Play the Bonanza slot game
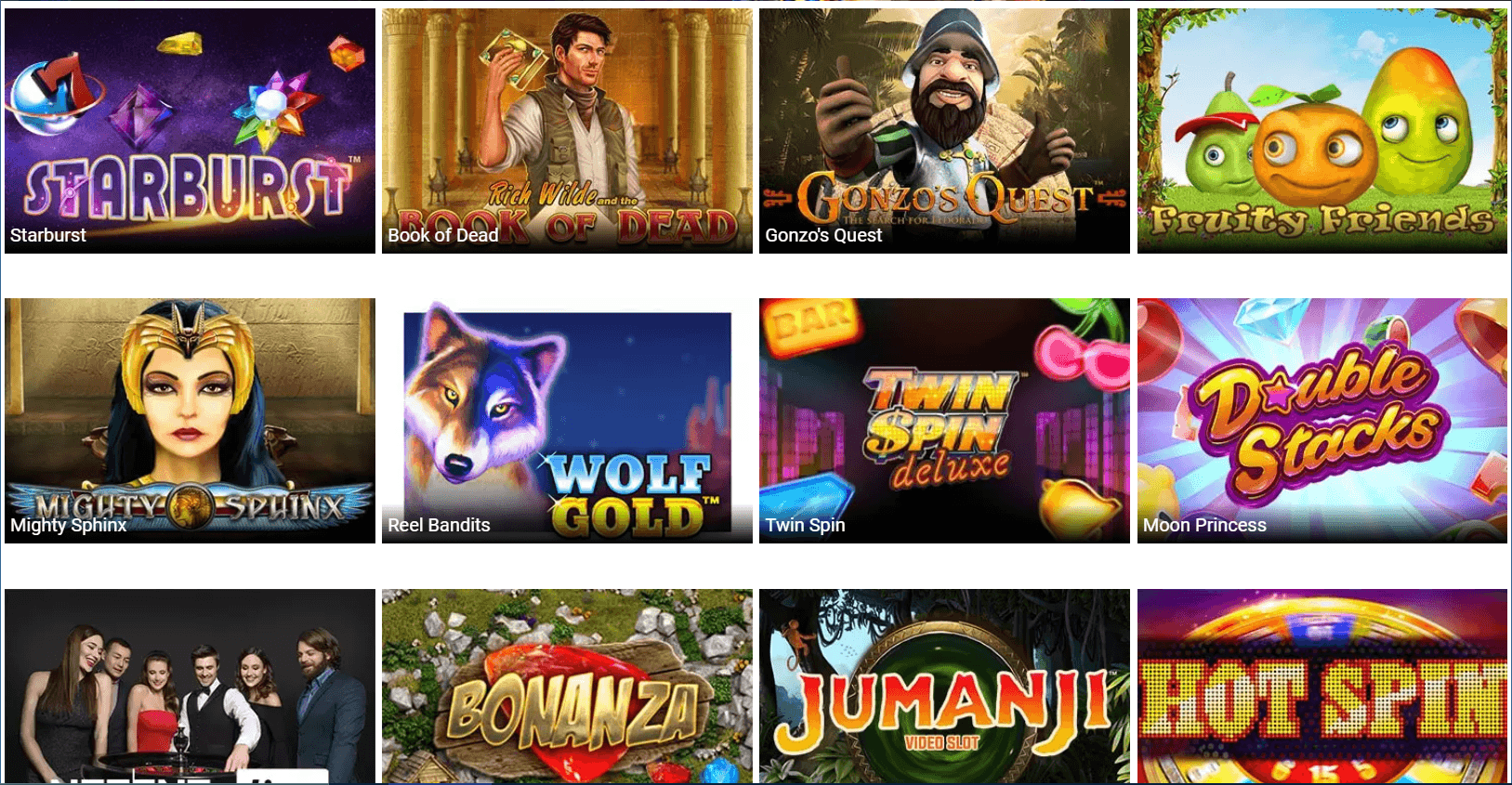 567,686
